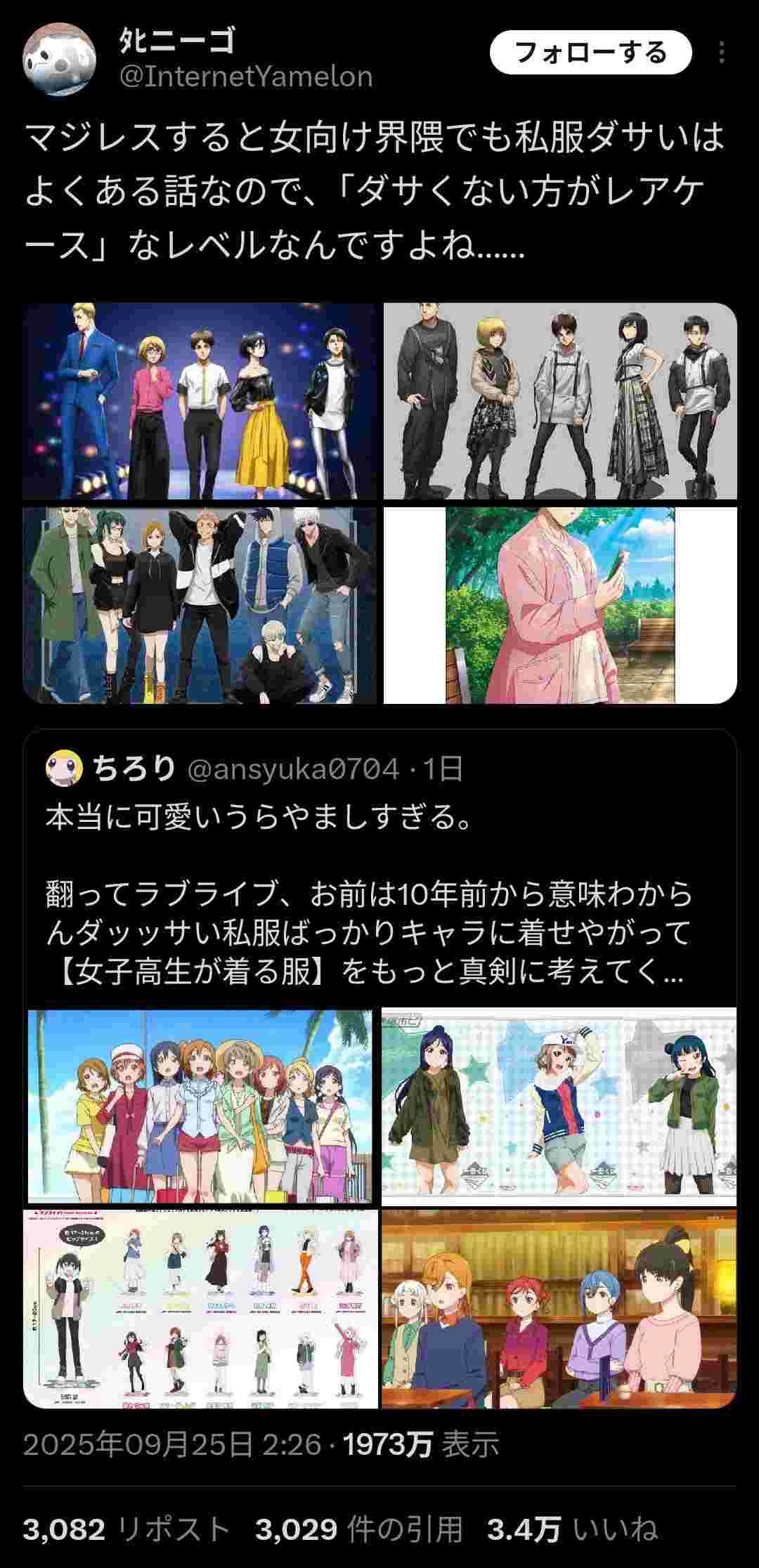The height and width of the screenshot is (1568, 759).
Task: Open the @InternetYamelon handle
Action: click(x=246, y=77)
